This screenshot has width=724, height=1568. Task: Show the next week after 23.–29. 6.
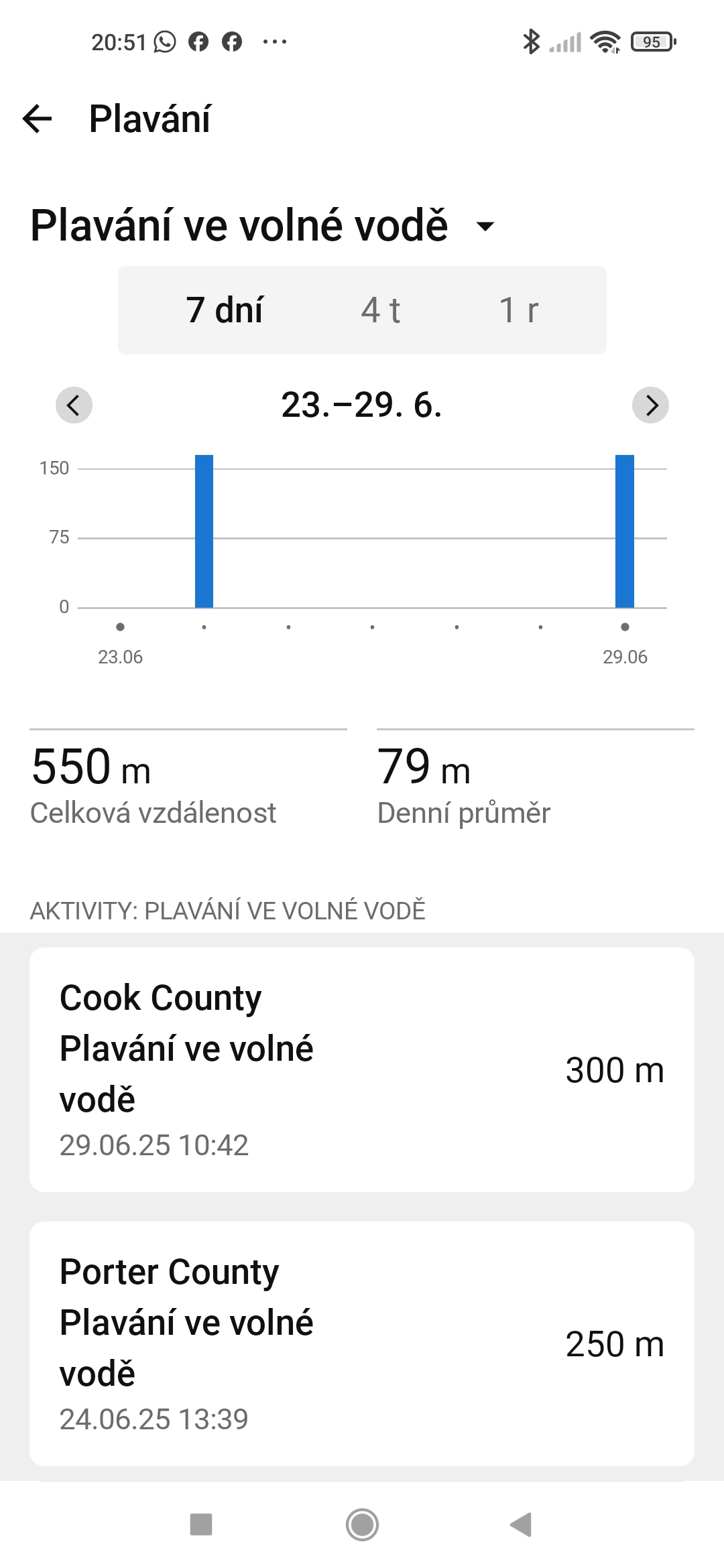coord(650,405)
